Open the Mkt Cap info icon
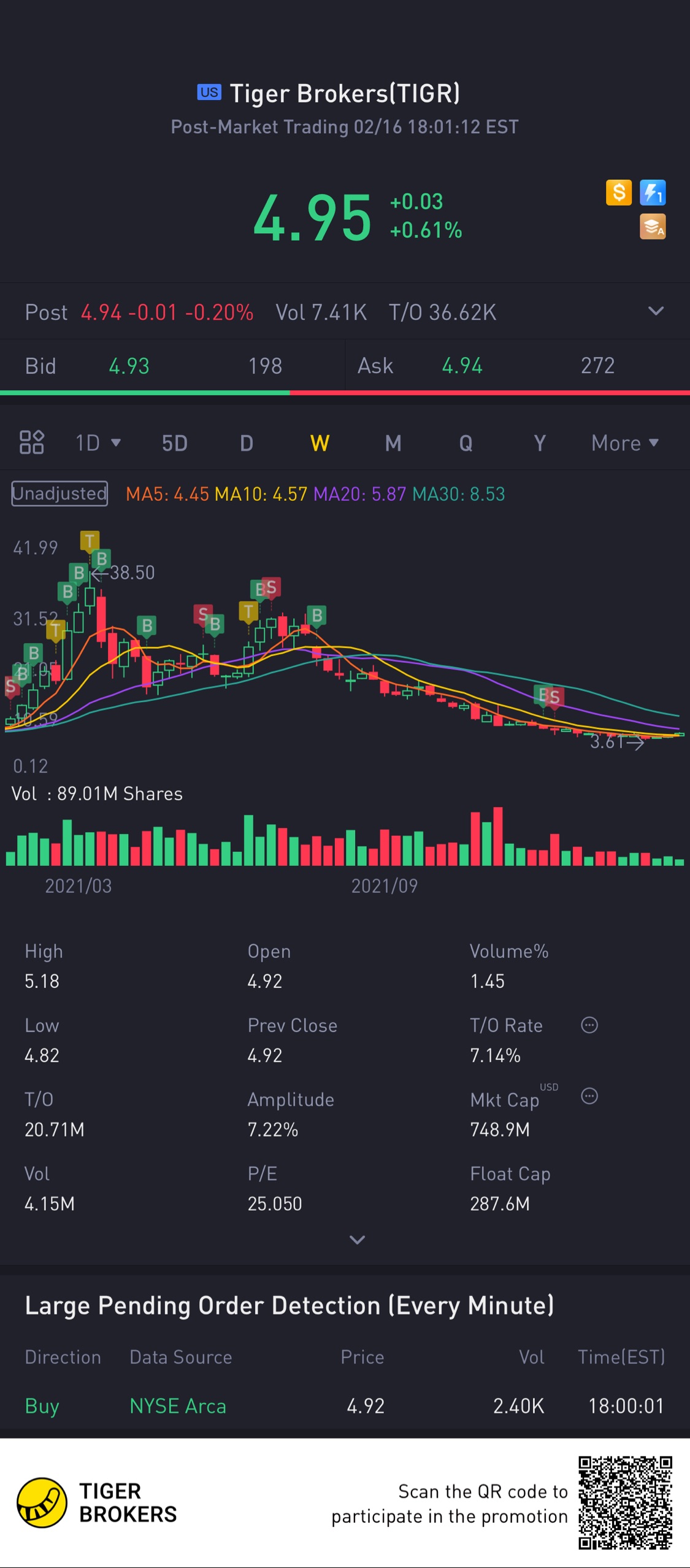 [589, 1096]
